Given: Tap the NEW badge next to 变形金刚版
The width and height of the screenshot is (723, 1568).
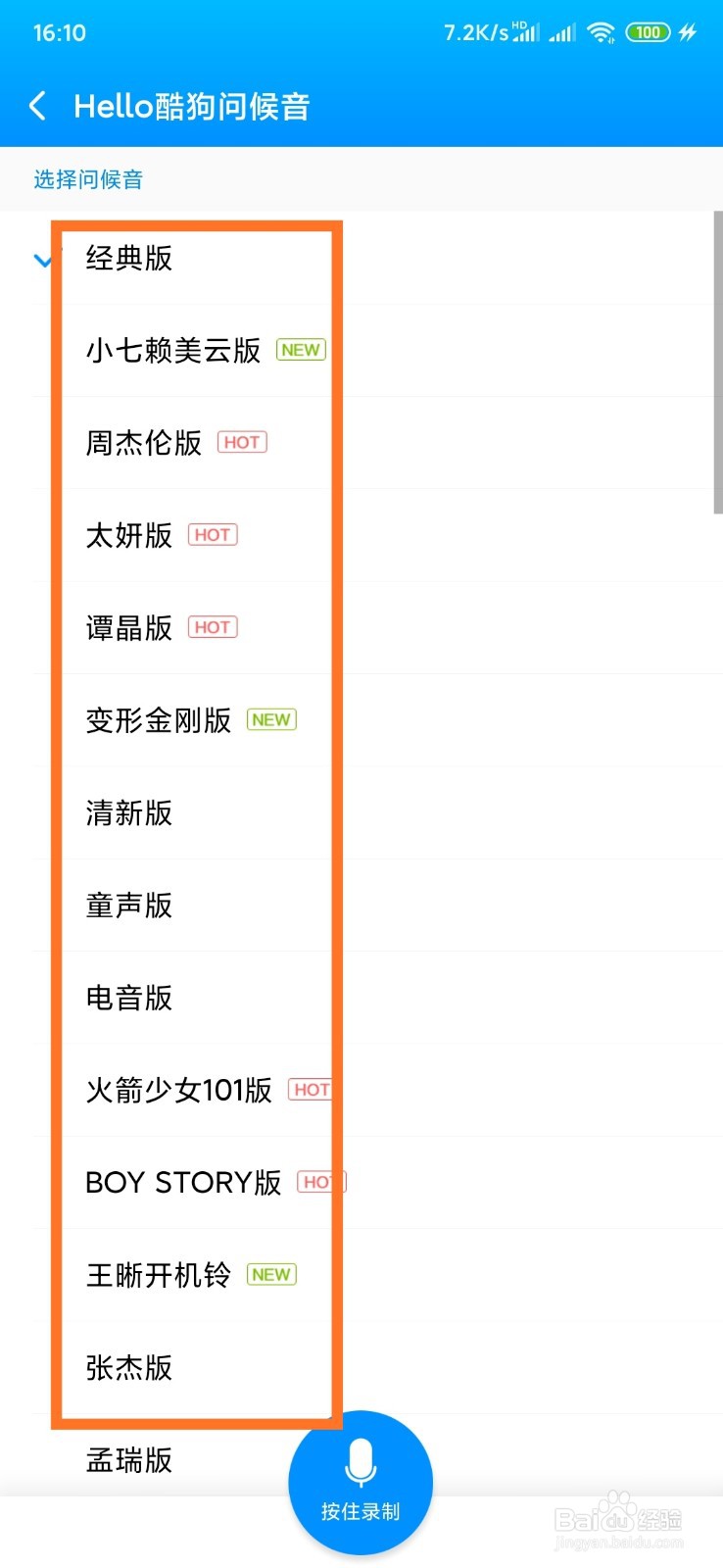Looking at the screenshot, I should tap(271, 719).
